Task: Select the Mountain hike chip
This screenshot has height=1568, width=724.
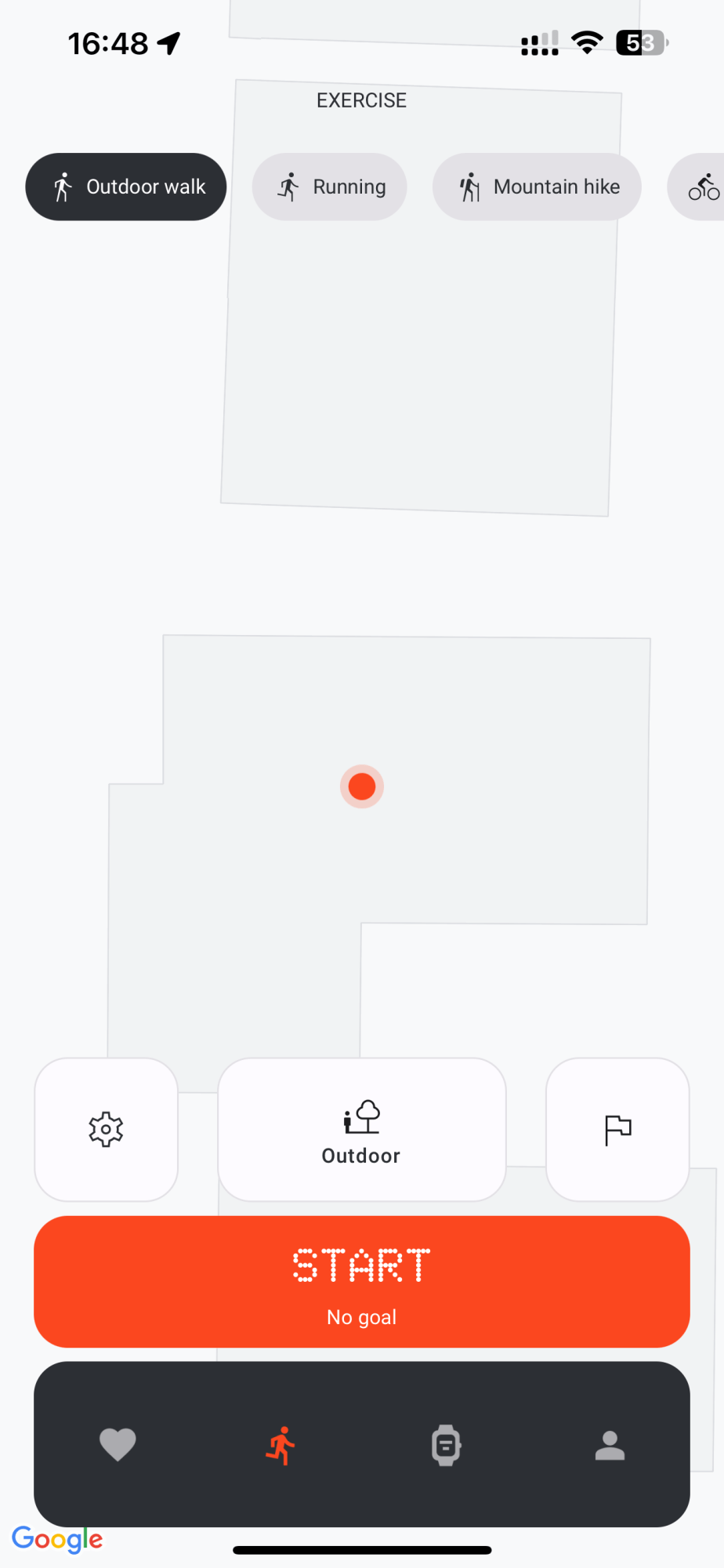Action: click(x=537, y=187)
